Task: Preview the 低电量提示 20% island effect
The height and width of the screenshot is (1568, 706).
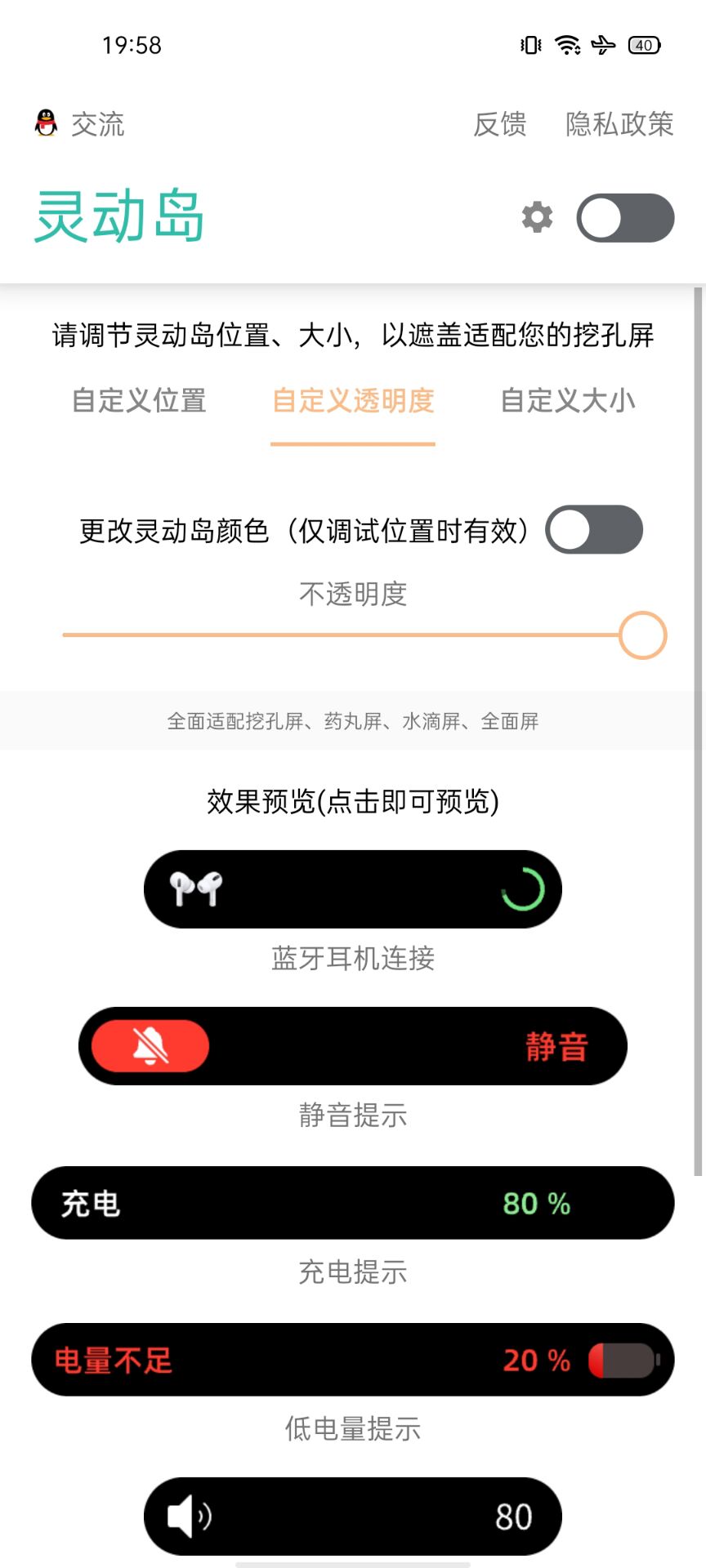Action: pos(353,1360)
